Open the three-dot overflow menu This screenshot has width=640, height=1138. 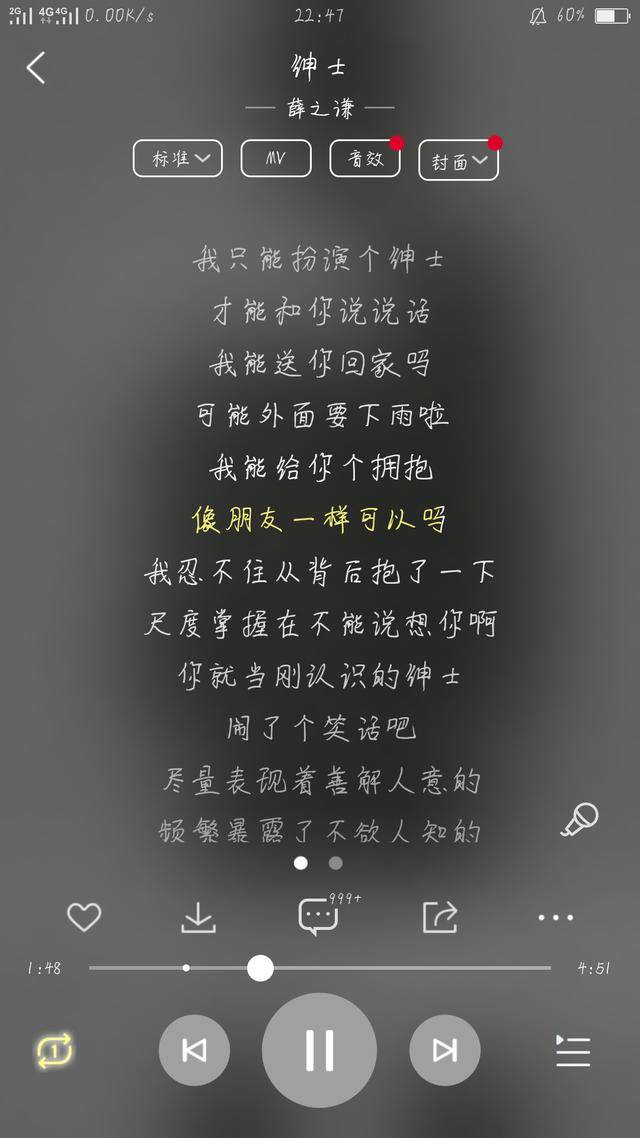(x=555, y=916)
